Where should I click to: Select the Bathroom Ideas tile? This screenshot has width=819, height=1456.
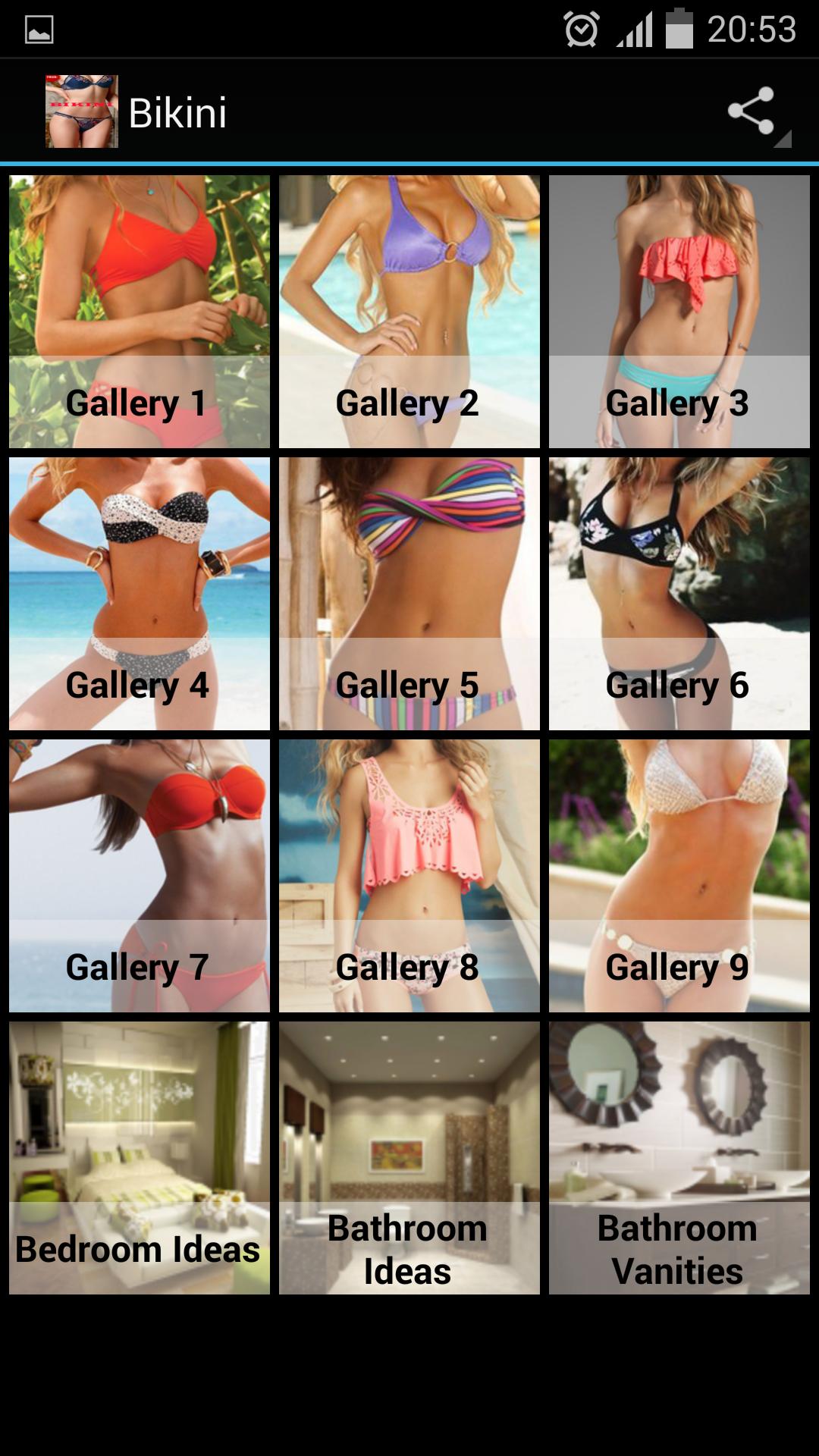[409, 1157]
